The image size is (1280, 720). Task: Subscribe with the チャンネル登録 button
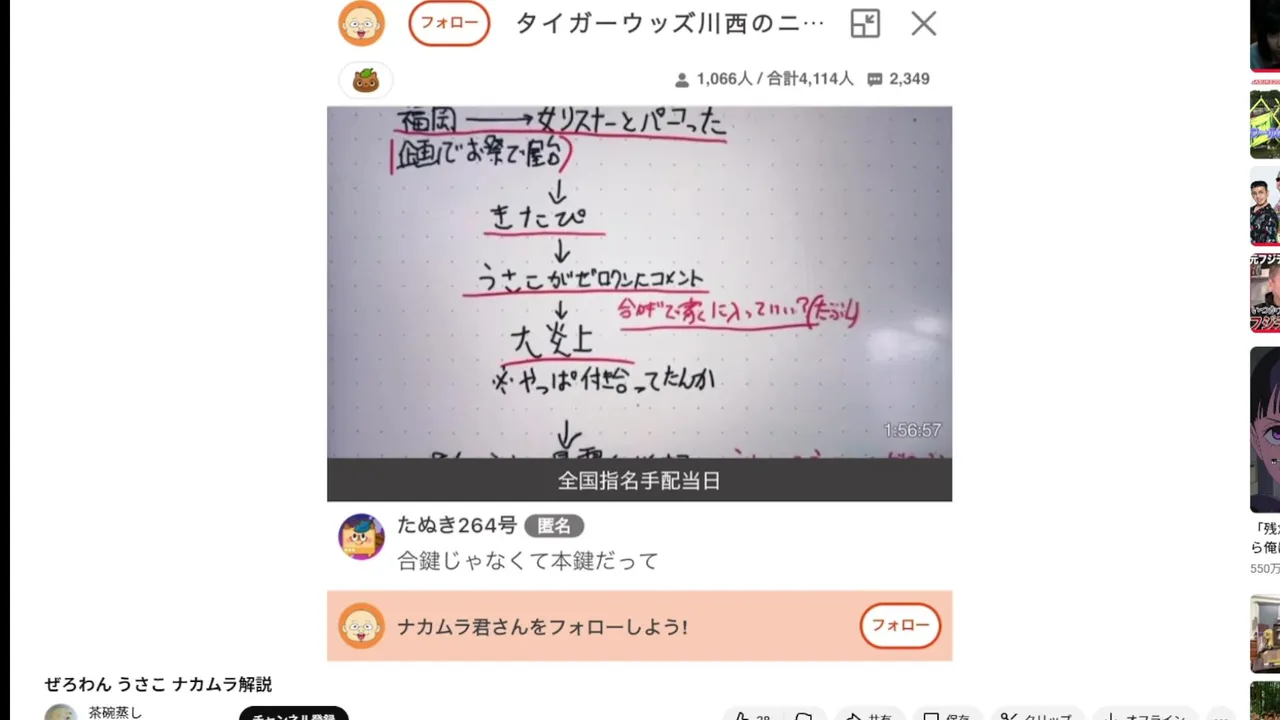pyautogui.click(x=293, y=714)
